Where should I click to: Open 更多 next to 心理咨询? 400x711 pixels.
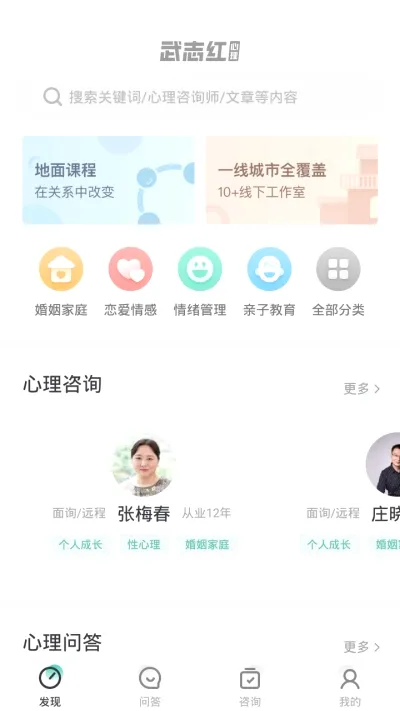point(362,389)
